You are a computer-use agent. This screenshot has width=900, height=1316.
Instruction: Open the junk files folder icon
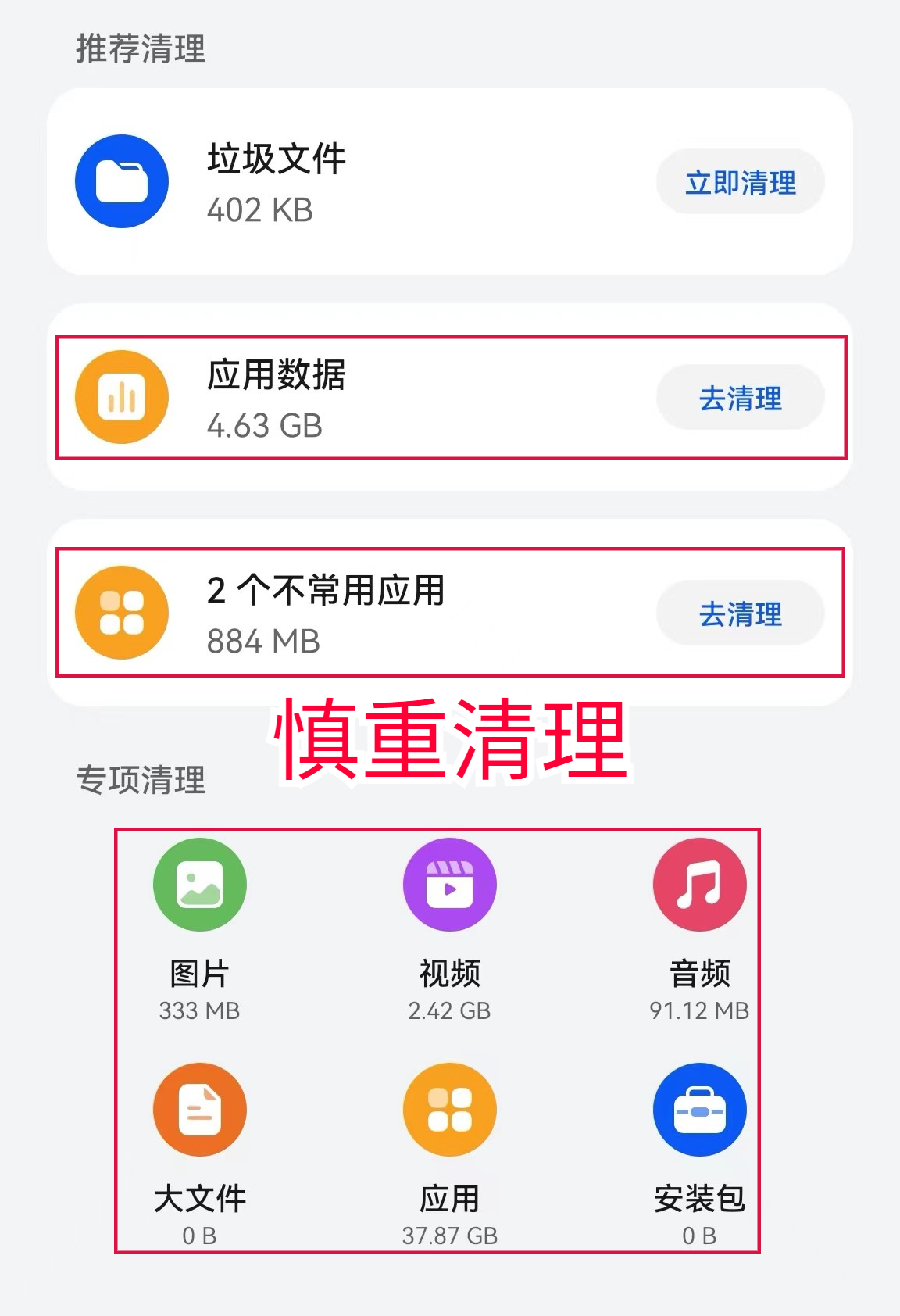(x=120, y=181)
